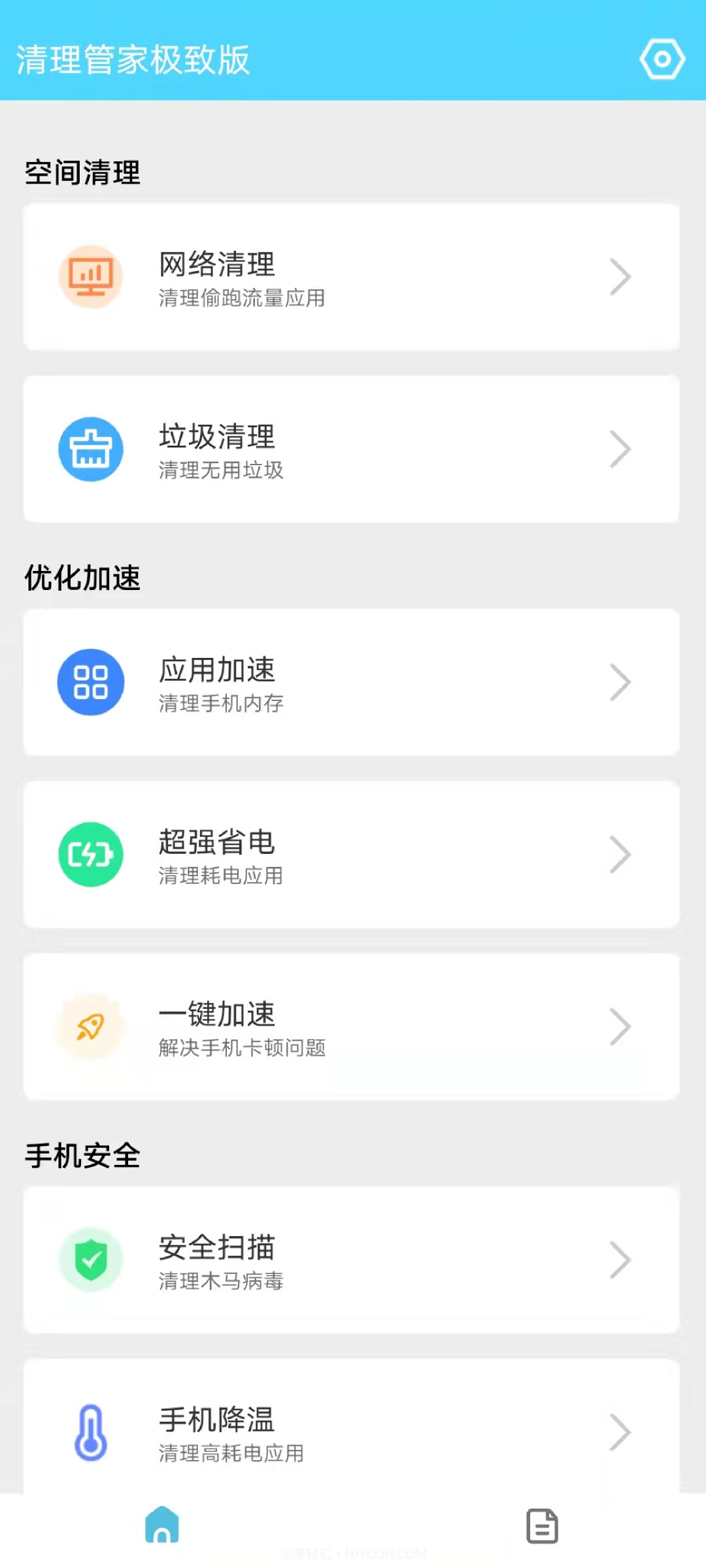The image size is (706, 1568).
Task: Open 应用加速 to clean memory
Action: (x=353, y=681)
